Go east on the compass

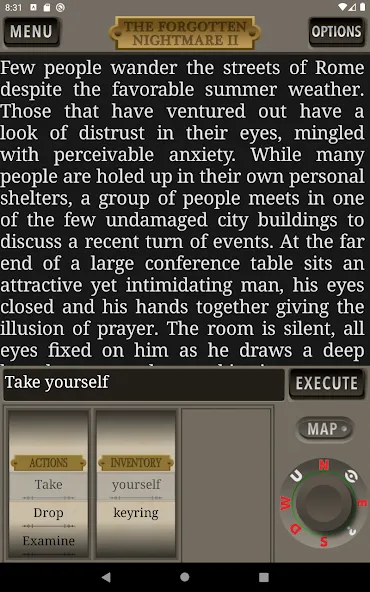(362, 503)
